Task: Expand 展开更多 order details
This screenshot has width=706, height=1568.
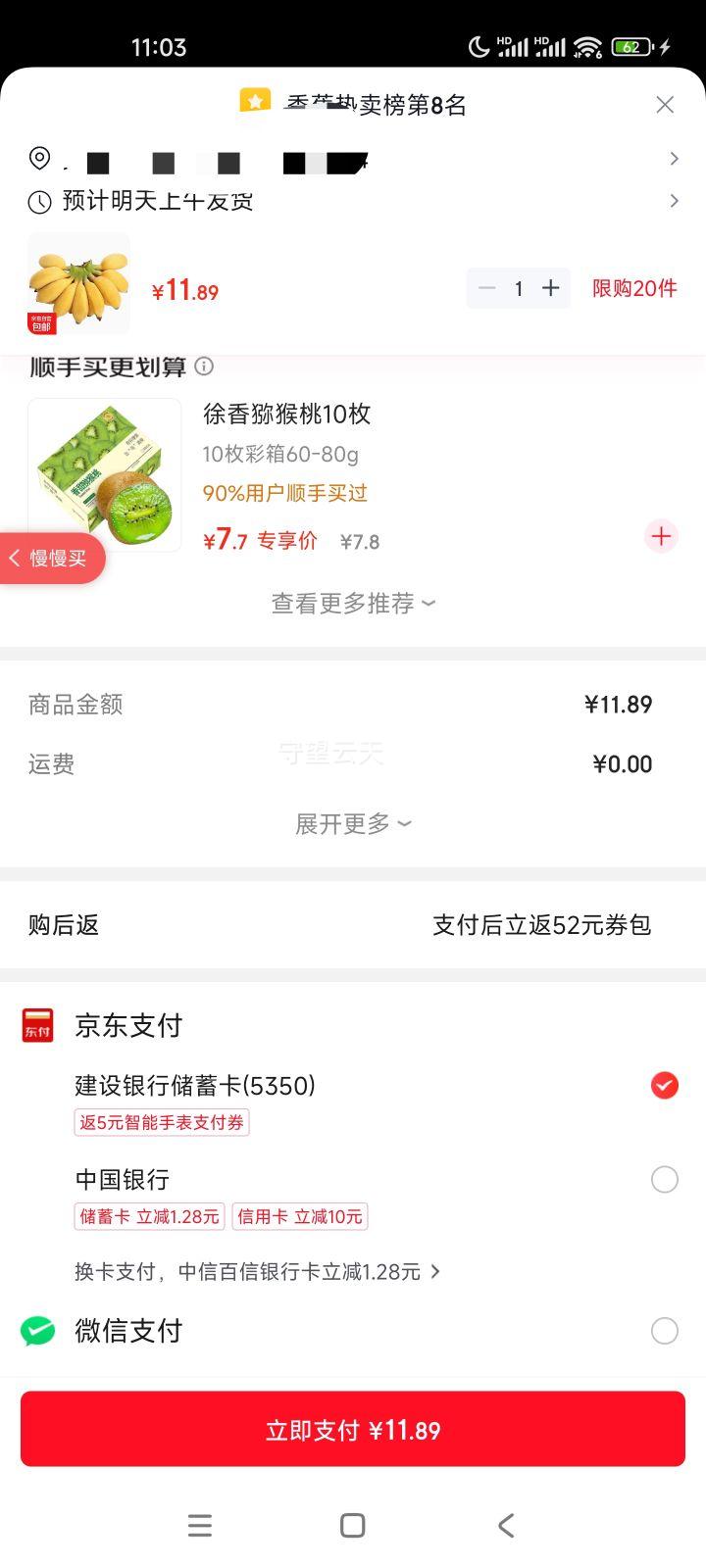Action: tap(352, 823)
